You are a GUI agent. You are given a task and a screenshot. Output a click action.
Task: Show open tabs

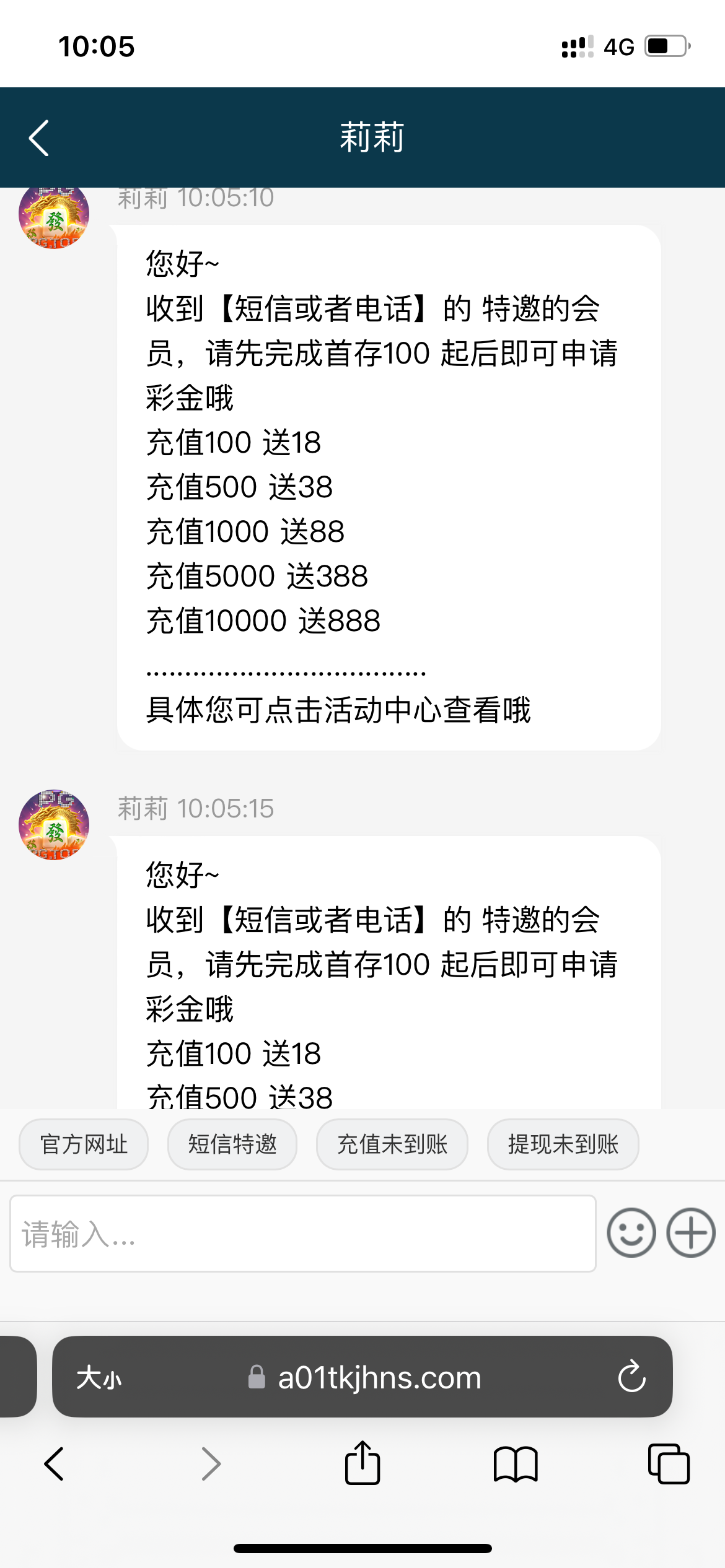tap(669, 1464)
